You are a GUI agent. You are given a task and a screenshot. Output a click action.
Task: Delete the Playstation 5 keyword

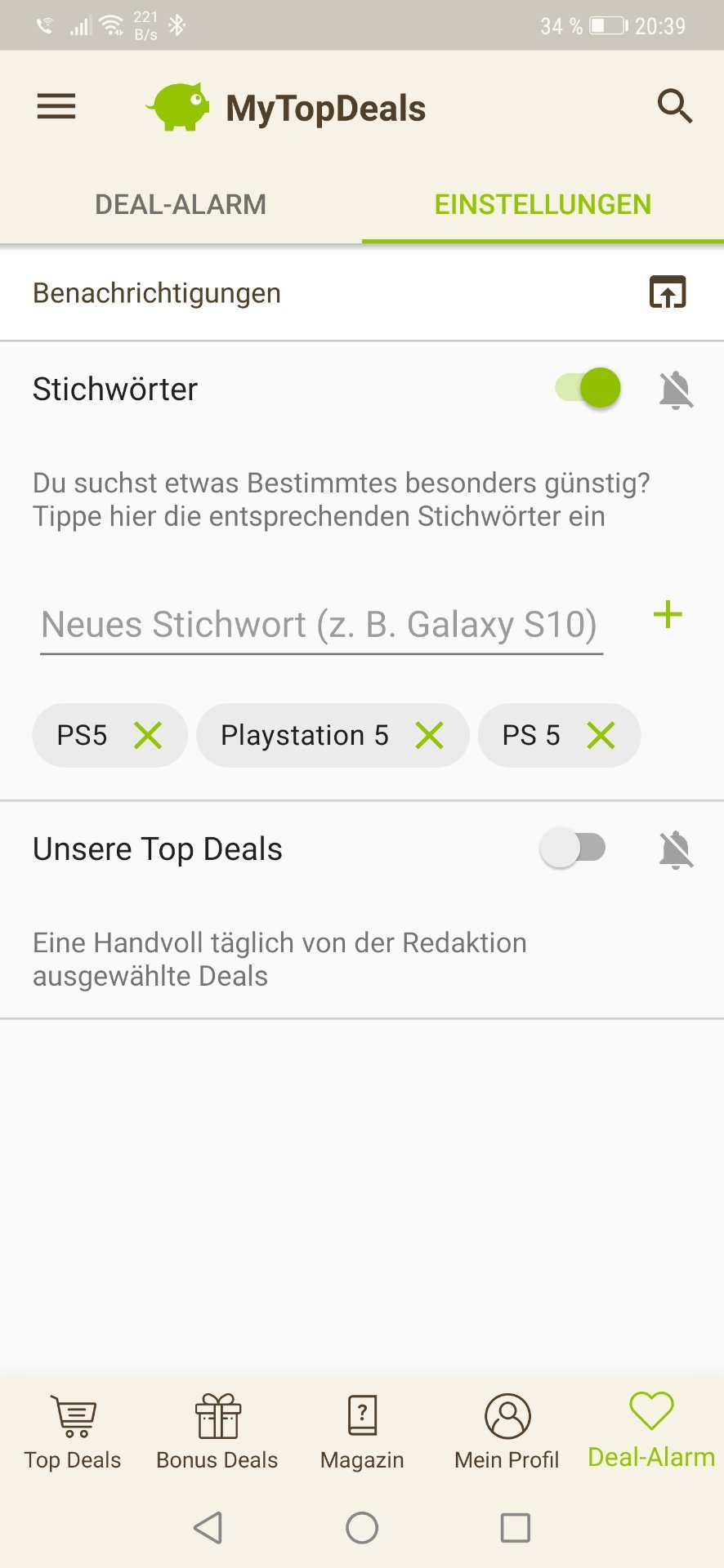point(429,735)
